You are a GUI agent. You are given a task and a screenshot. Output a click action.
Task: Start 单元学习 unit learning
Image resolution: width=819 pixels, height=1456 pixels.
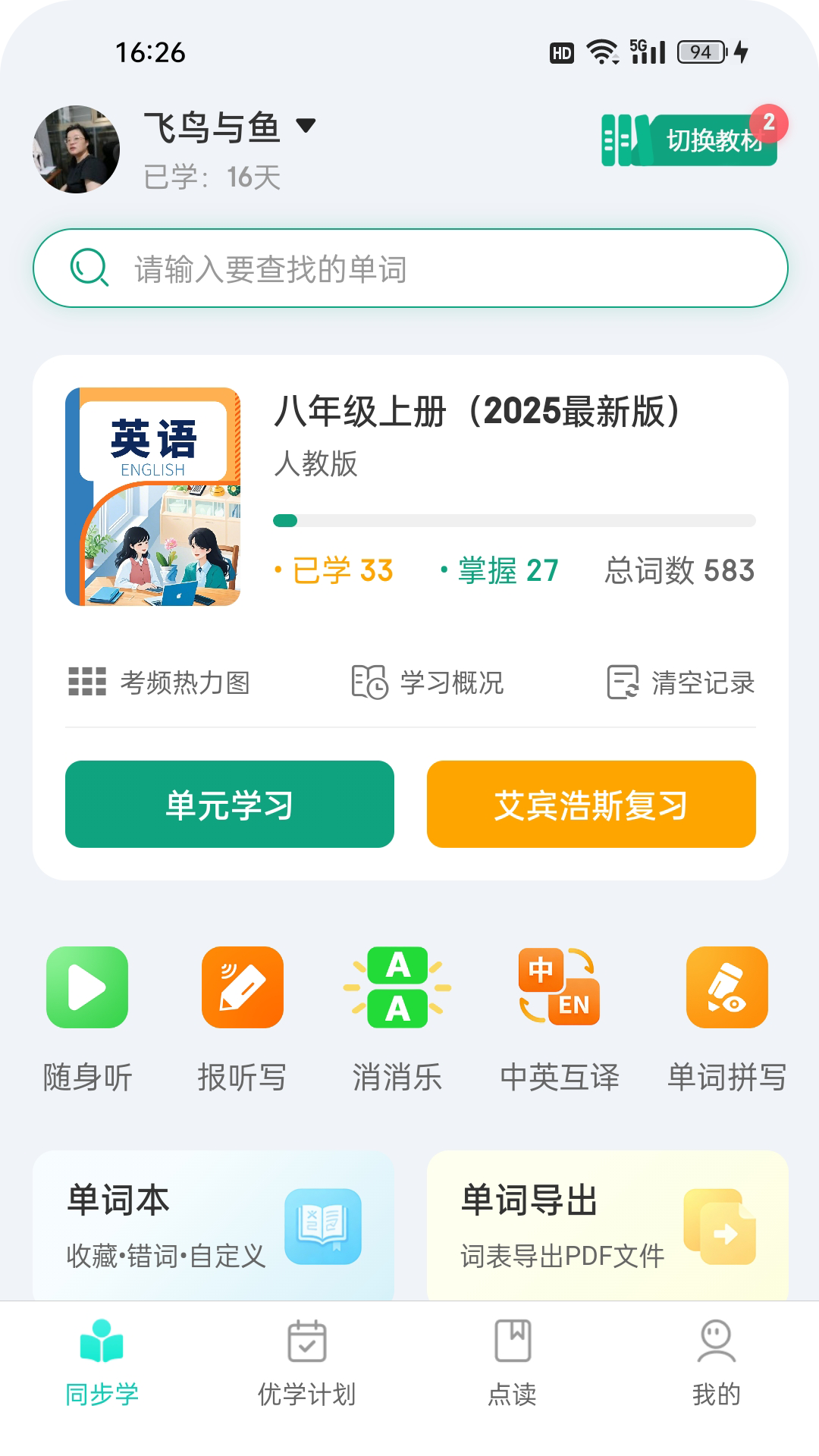(x=228, y=804)
